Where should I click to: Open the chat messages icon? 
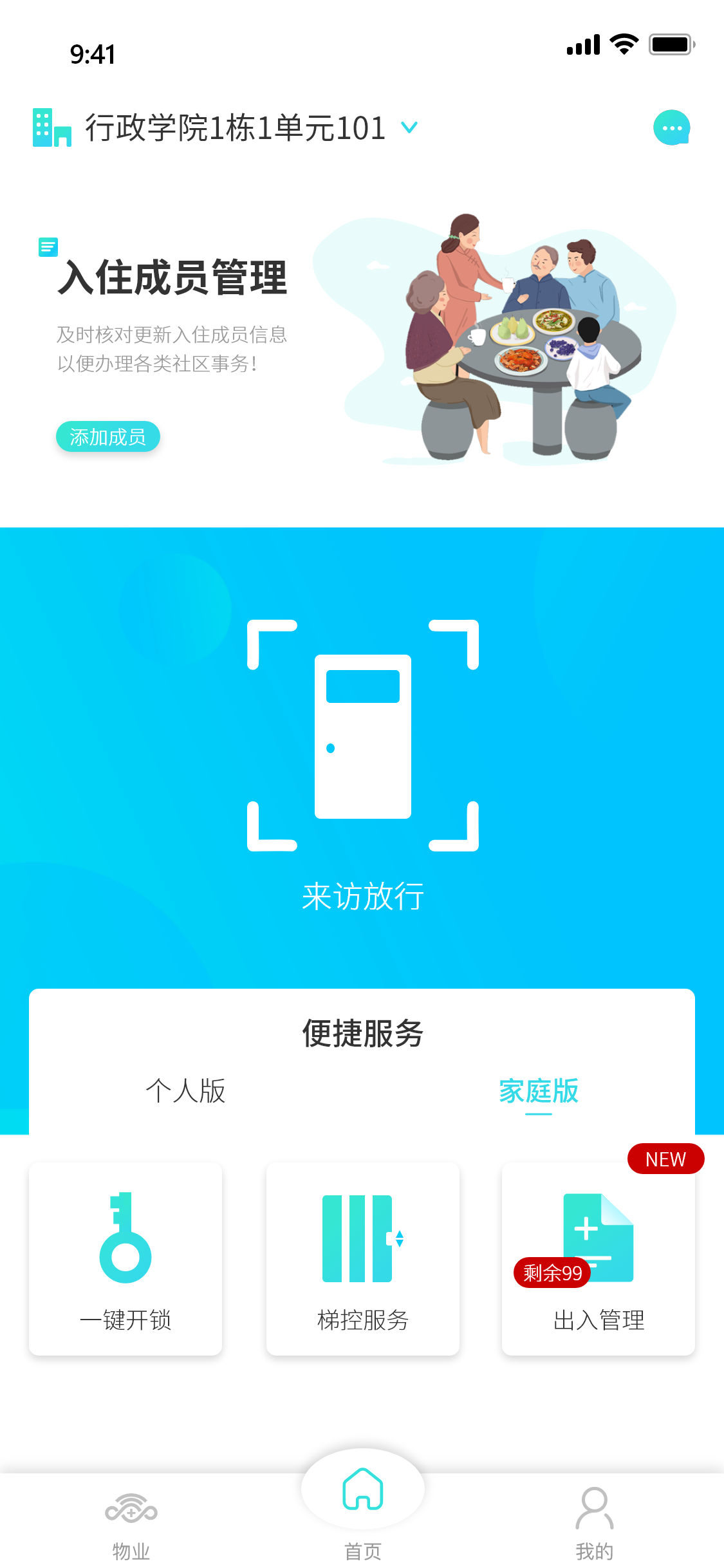click(x=671, y=127)
